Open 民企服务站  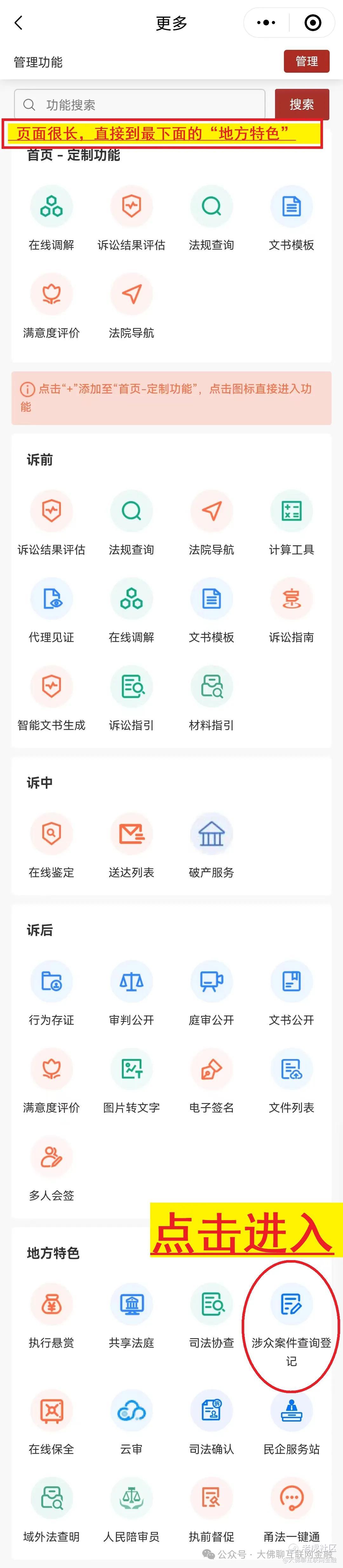click(x=292, y=1423)
